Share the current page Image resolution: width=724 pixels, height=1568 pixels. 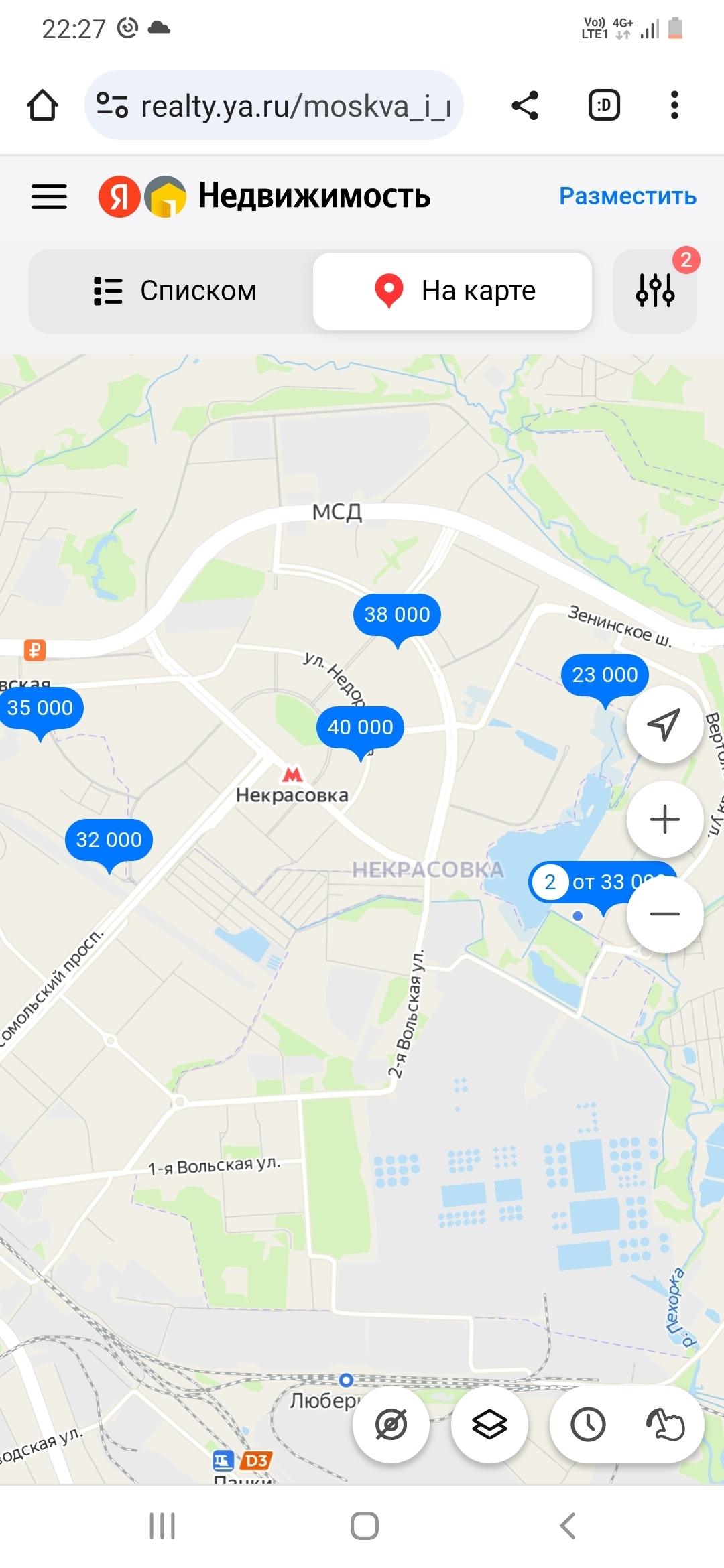click(525, 105)
